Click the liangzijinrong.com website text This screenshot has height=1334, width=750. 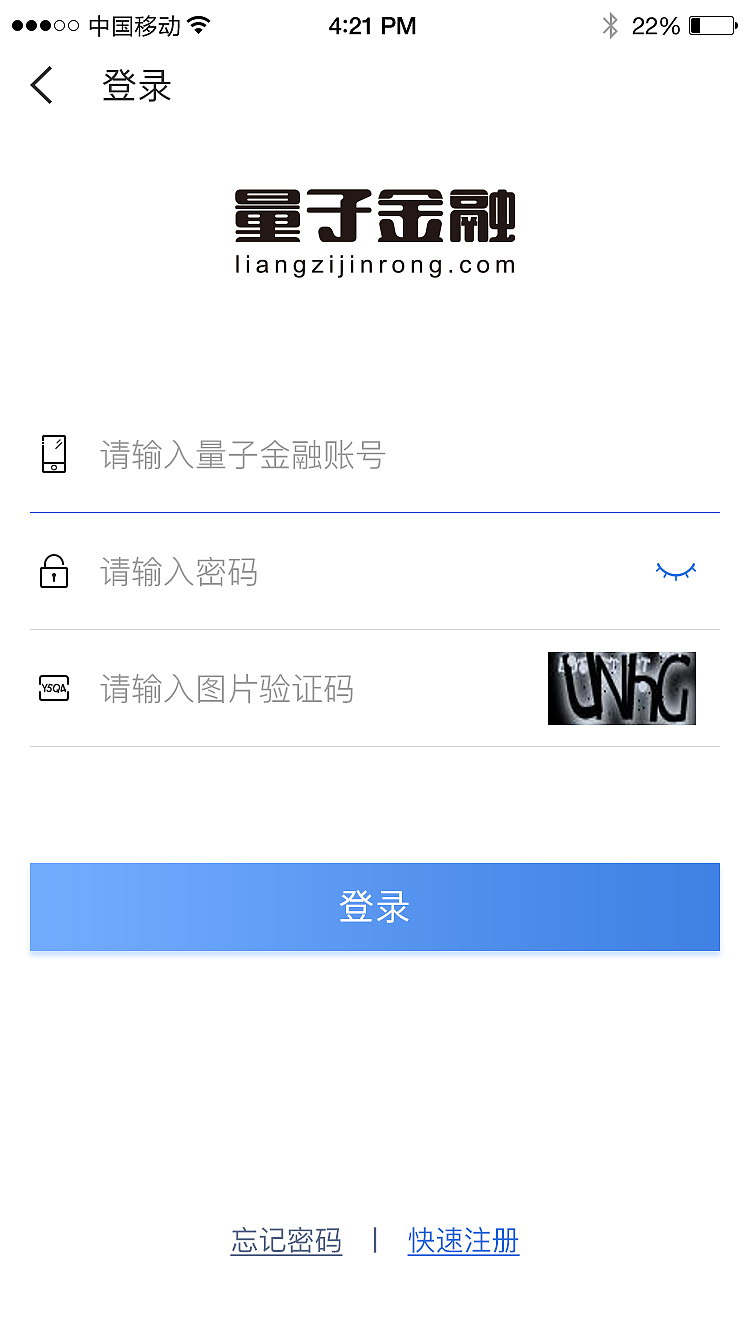[375, 265]
